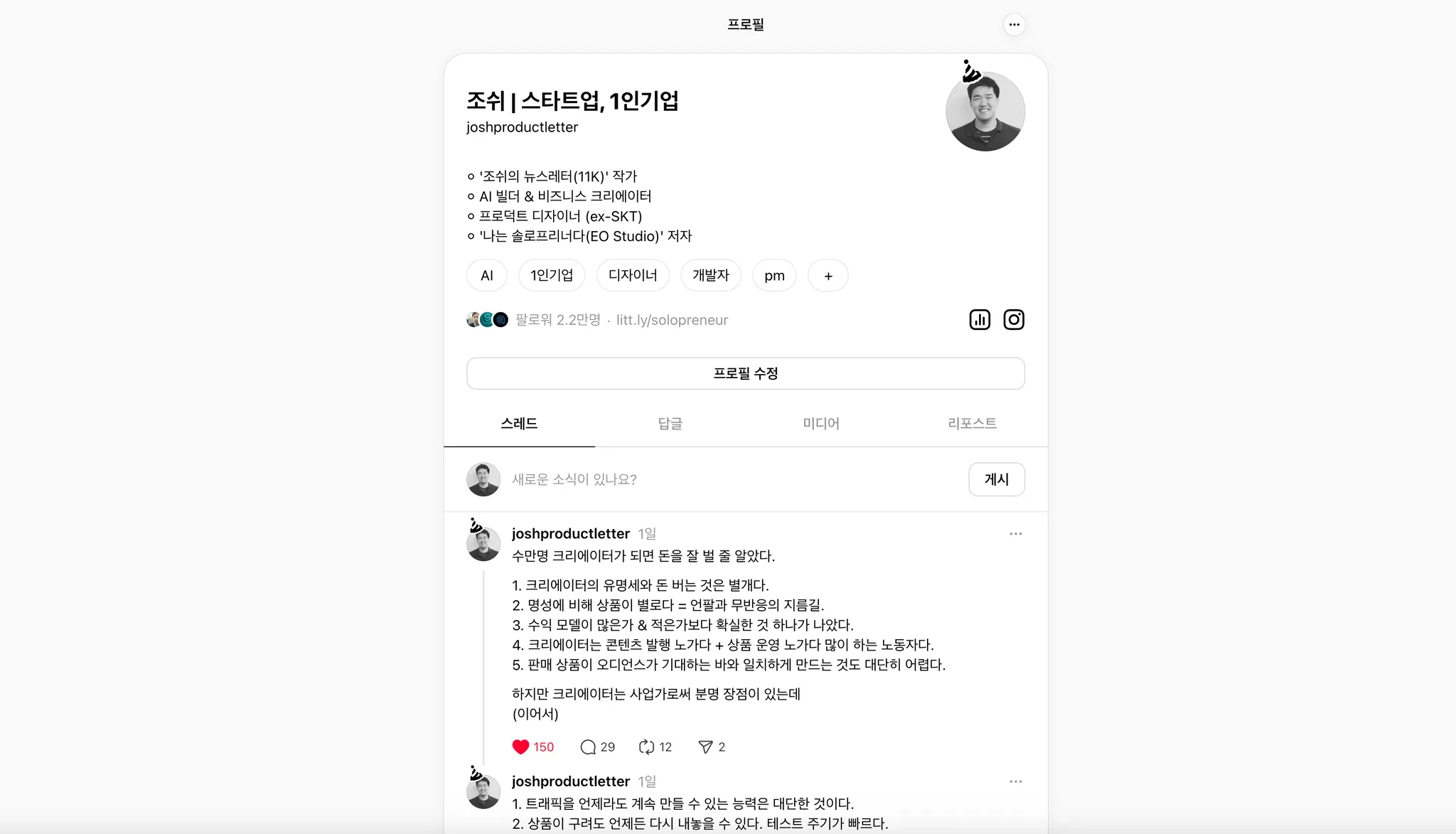This screenshot has width=1456, height=834.
Task: Switch to the 답글 tab
Action: 670,424
